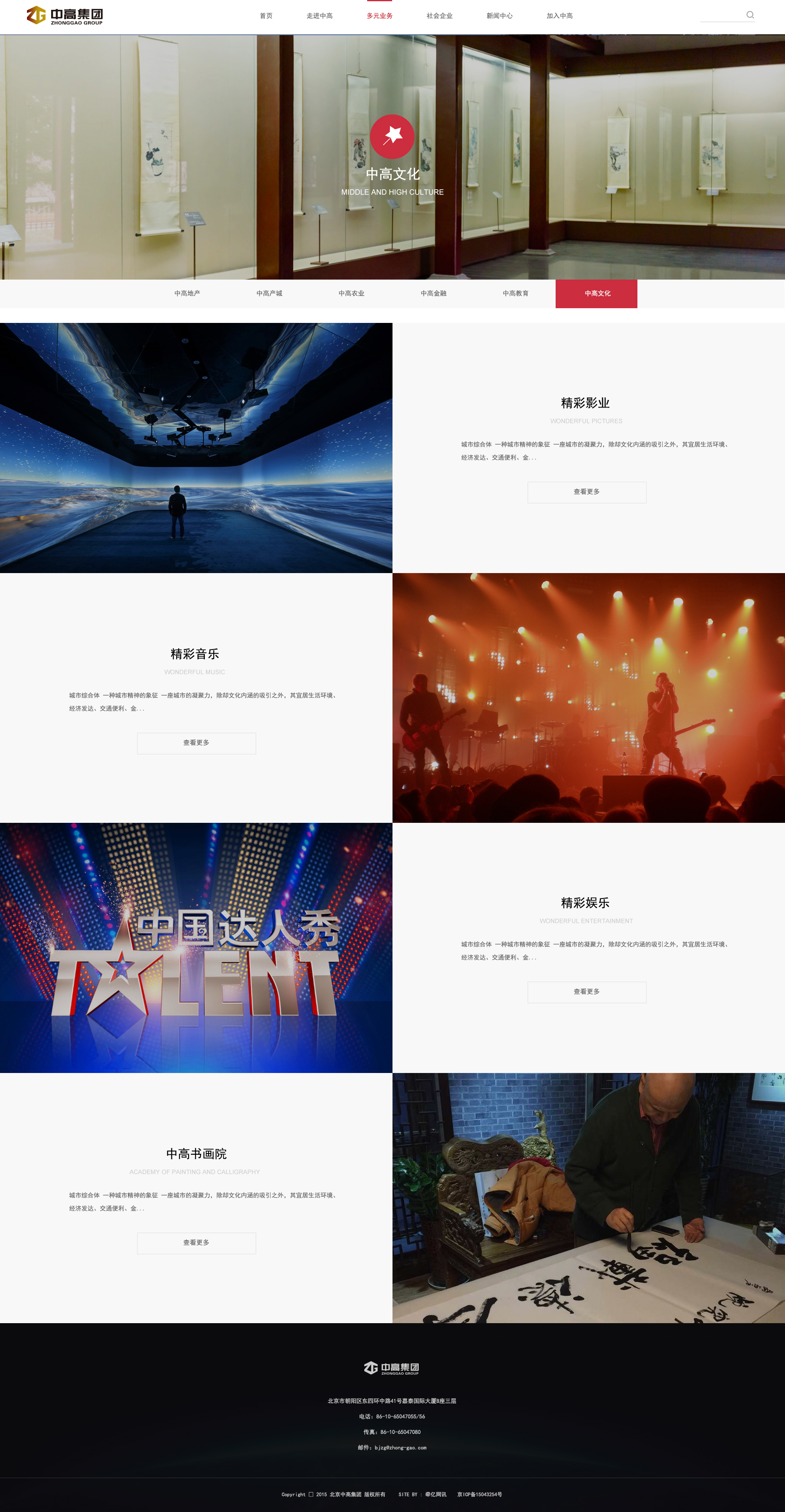Open the search magnifier icon

[x=750, y=15]
